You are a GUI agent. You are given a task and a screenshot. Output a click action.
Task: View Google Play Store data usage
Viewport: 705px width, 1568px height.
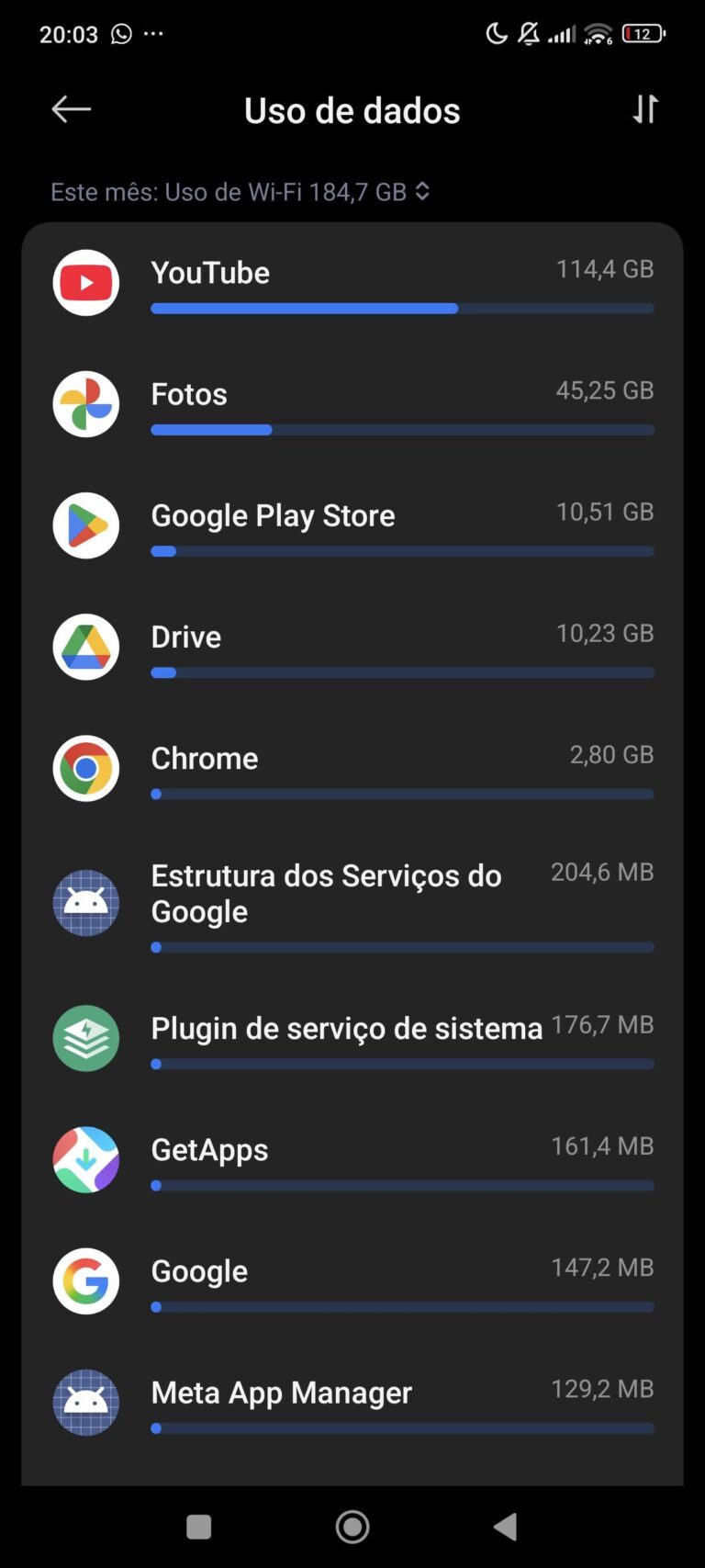[x=352, y=525]
